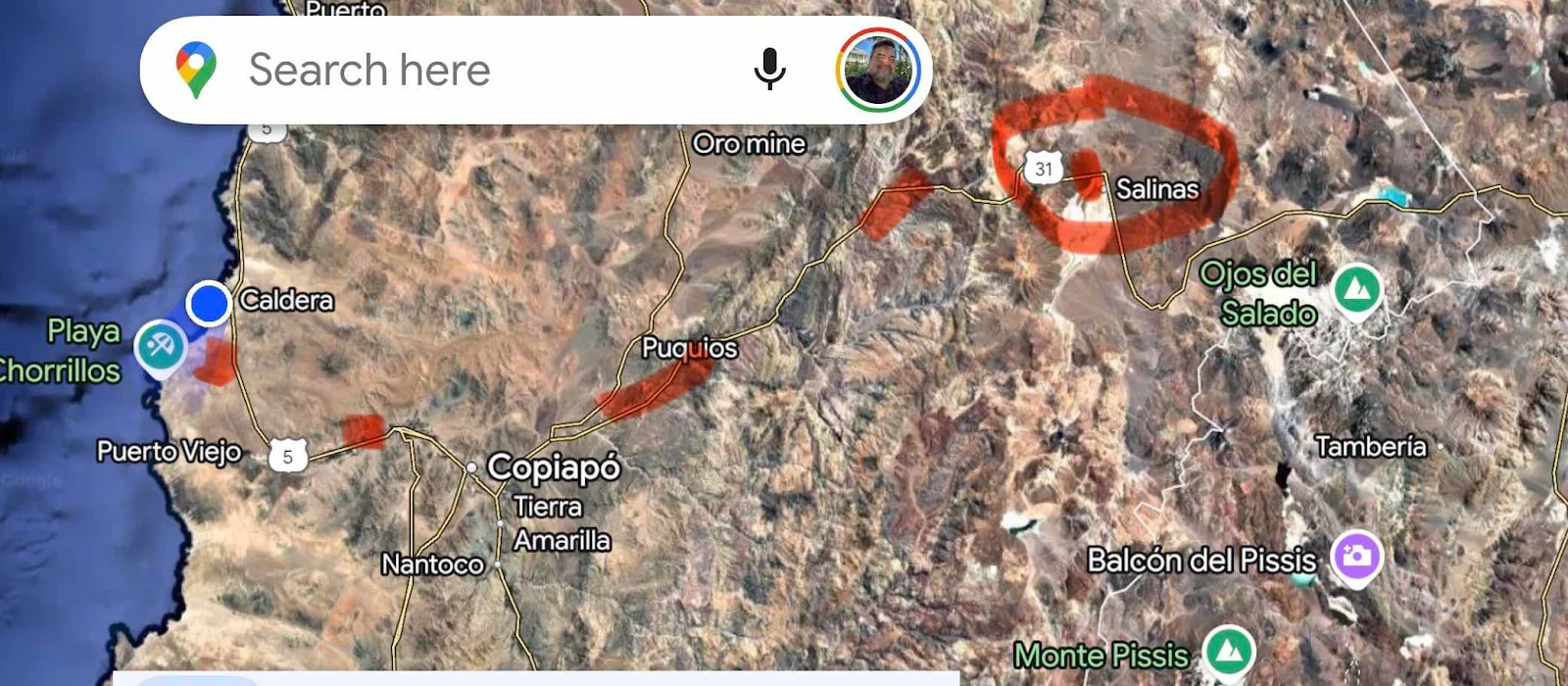
Task: Select the Monte Pissis mountain marker
Action: (x=1229, y=651)
